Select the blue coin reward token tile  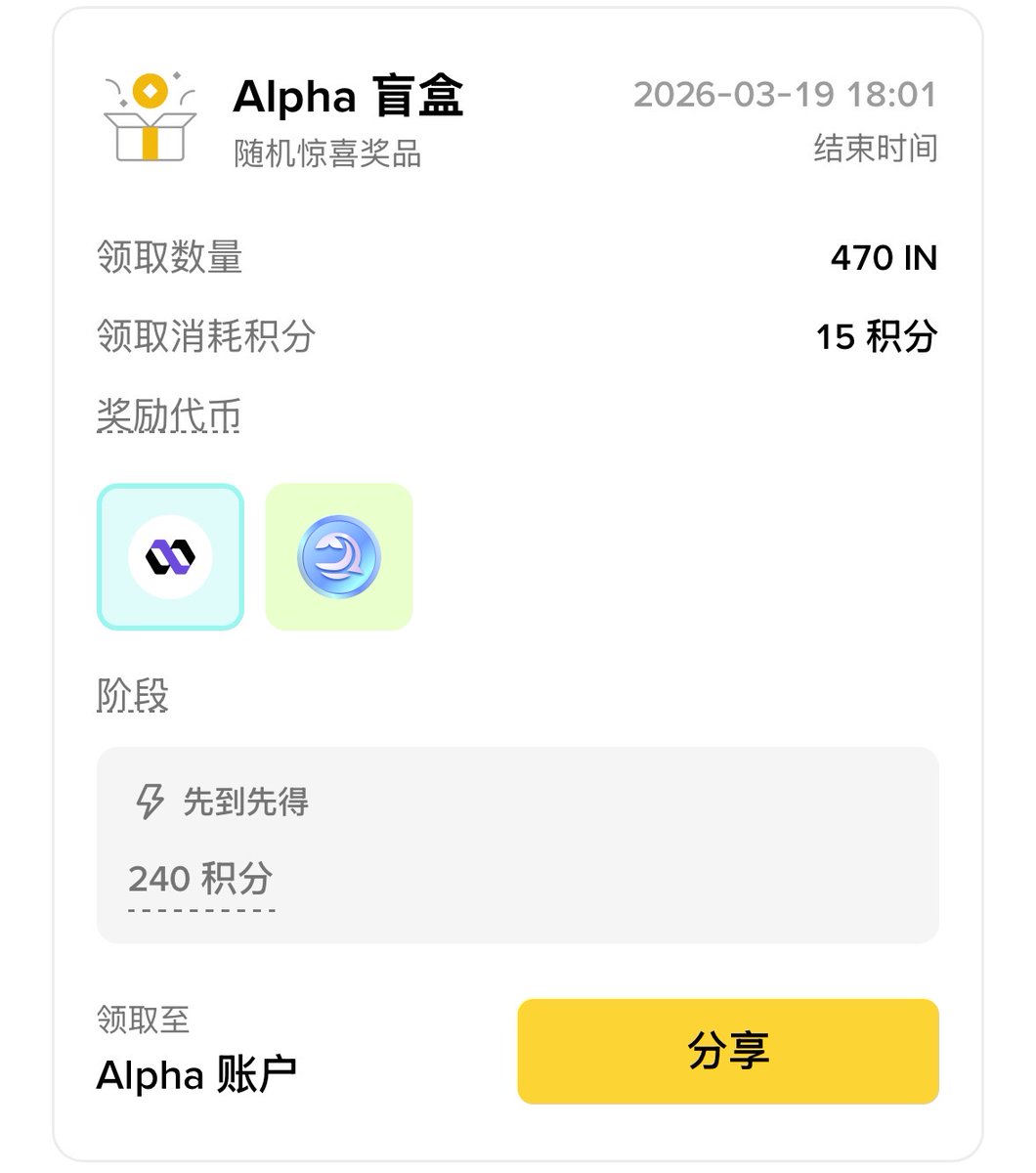click(338, 557)
